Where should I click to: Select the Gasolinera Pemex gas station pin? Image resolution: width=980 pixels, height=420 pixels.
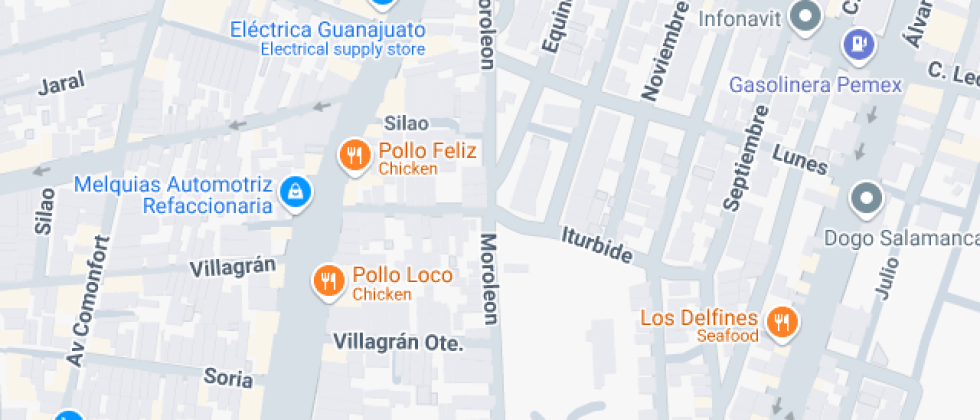point(857,43)
